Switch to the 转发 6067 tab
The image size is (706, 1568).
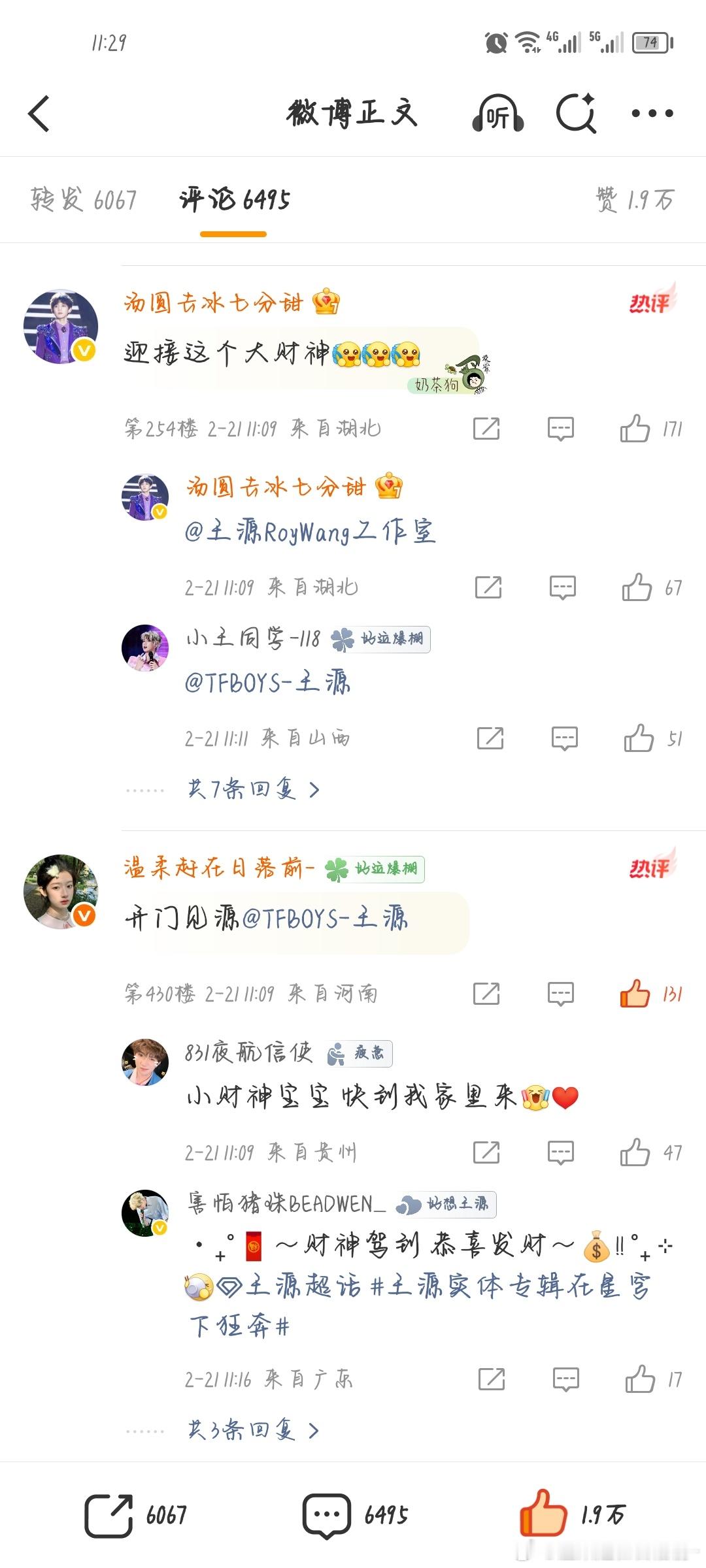coord(83,199)
